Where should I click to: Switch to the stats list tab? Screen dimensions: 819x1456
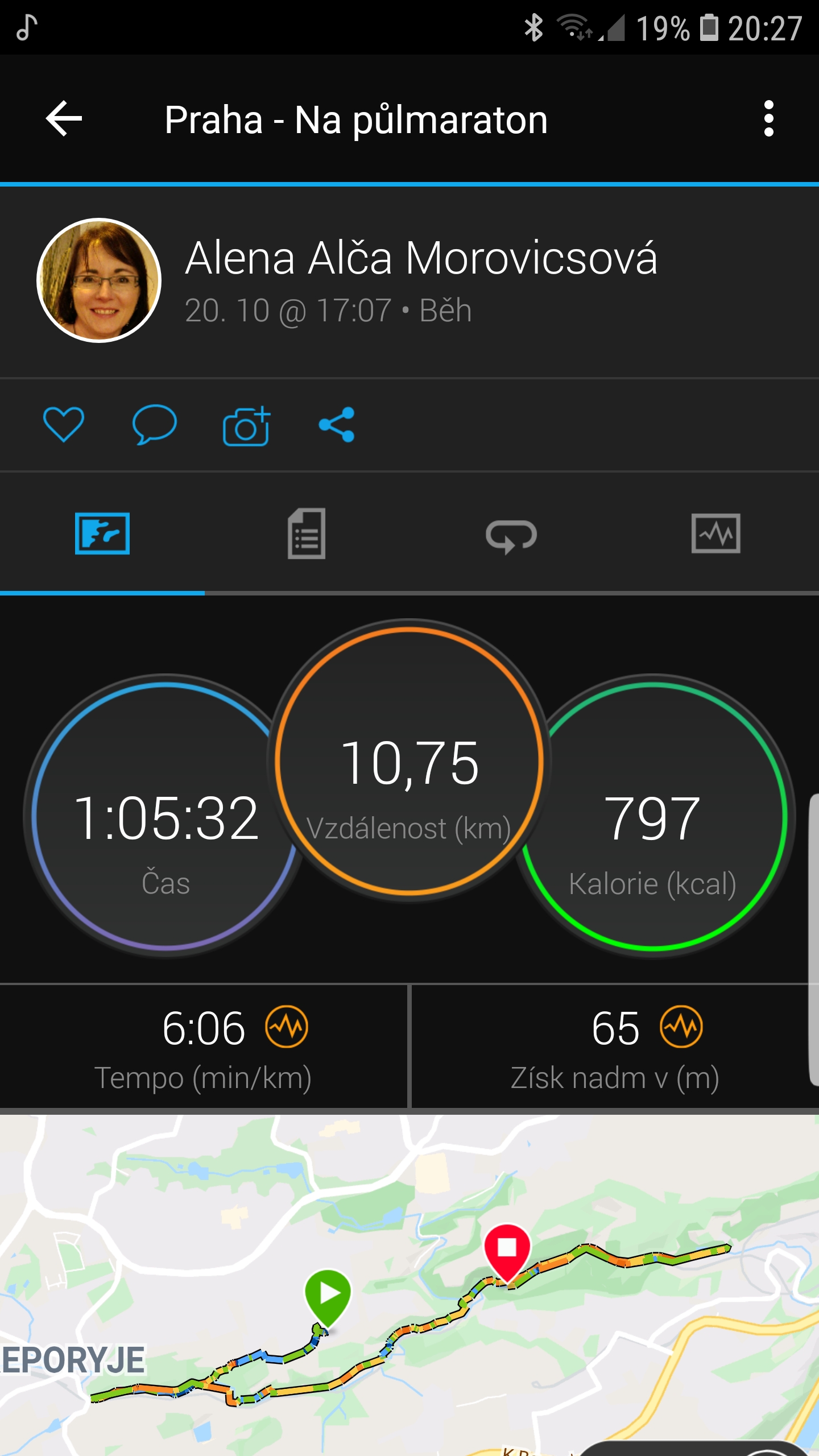click(307, 533)
